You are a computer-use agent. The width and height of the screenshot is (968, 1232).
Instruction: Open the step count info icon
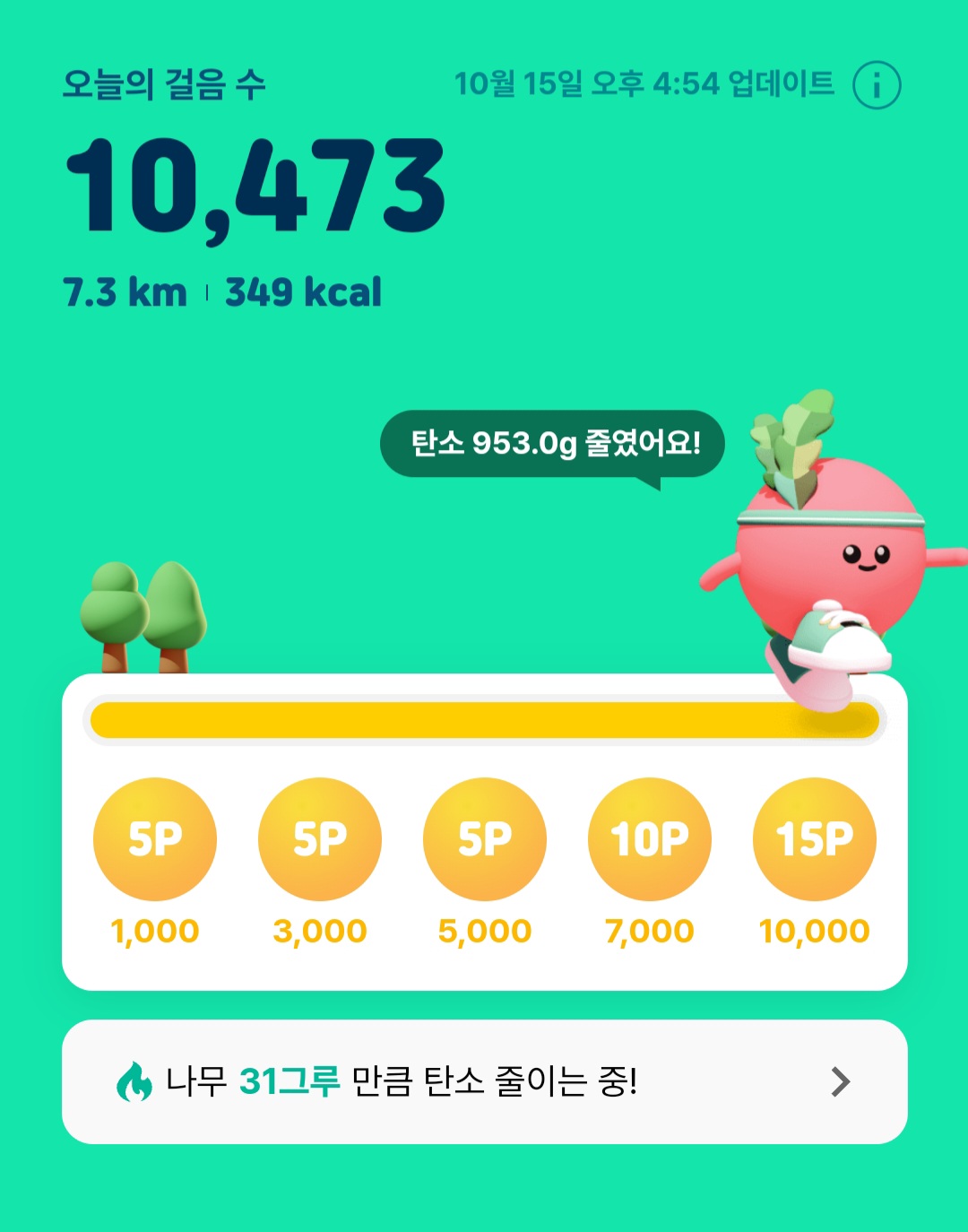(876, 85)
